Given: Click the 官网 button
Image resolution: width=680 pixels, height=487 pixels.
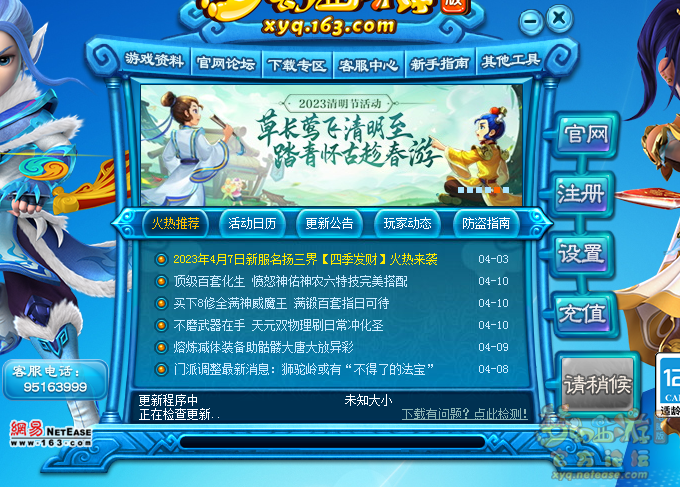Looking at the screenshot, I should tap(585, 134).
